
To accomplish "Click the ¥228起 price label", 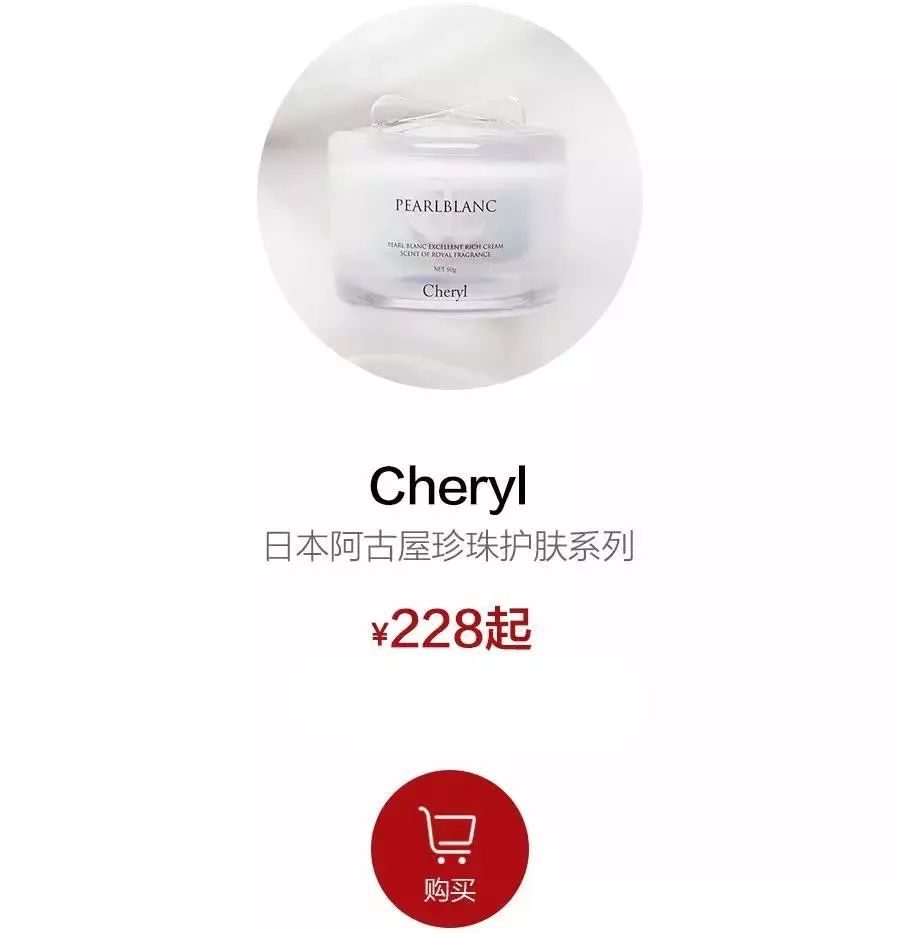I will click(x=449, y=629).
